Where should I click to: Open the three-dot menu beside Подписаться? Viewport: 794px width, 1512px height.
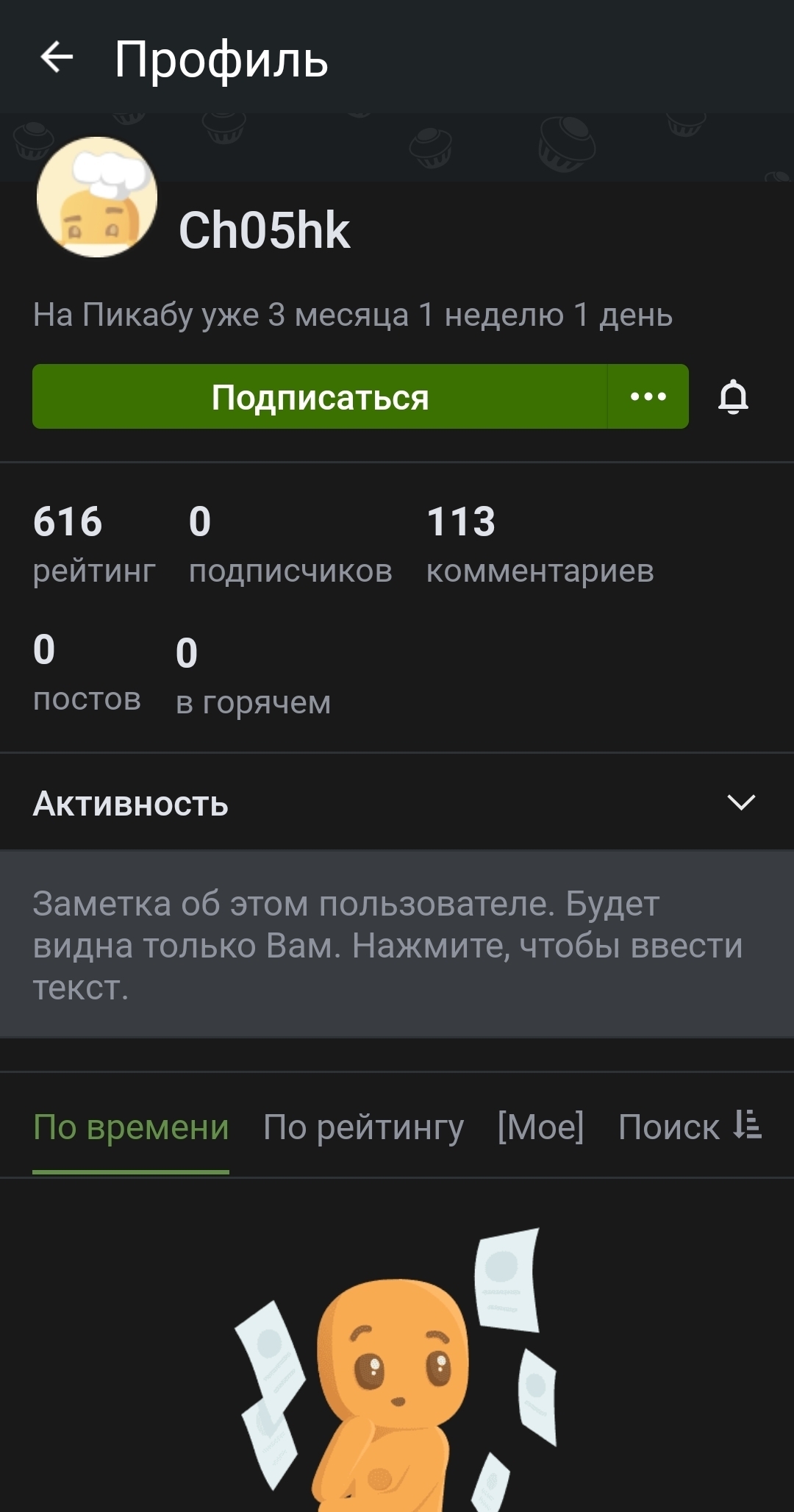[x=648, y=397]
